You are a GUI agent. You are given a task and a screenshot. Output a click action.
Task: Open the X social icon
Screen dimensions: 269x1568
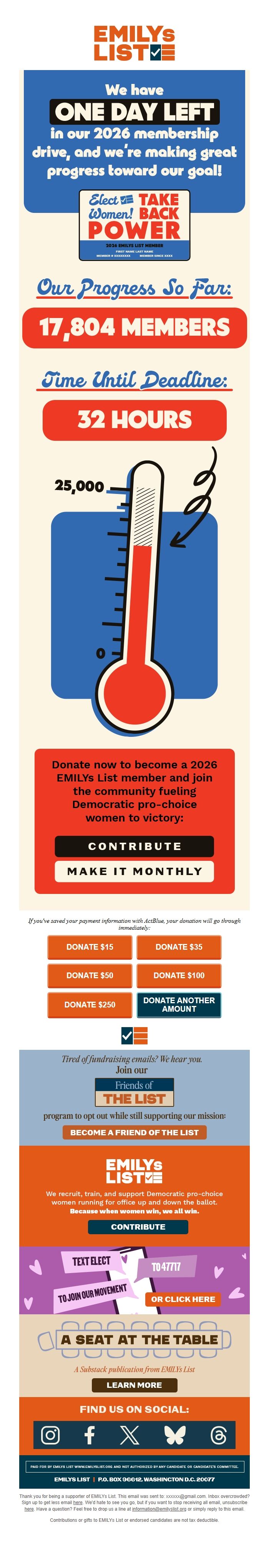130,1435
